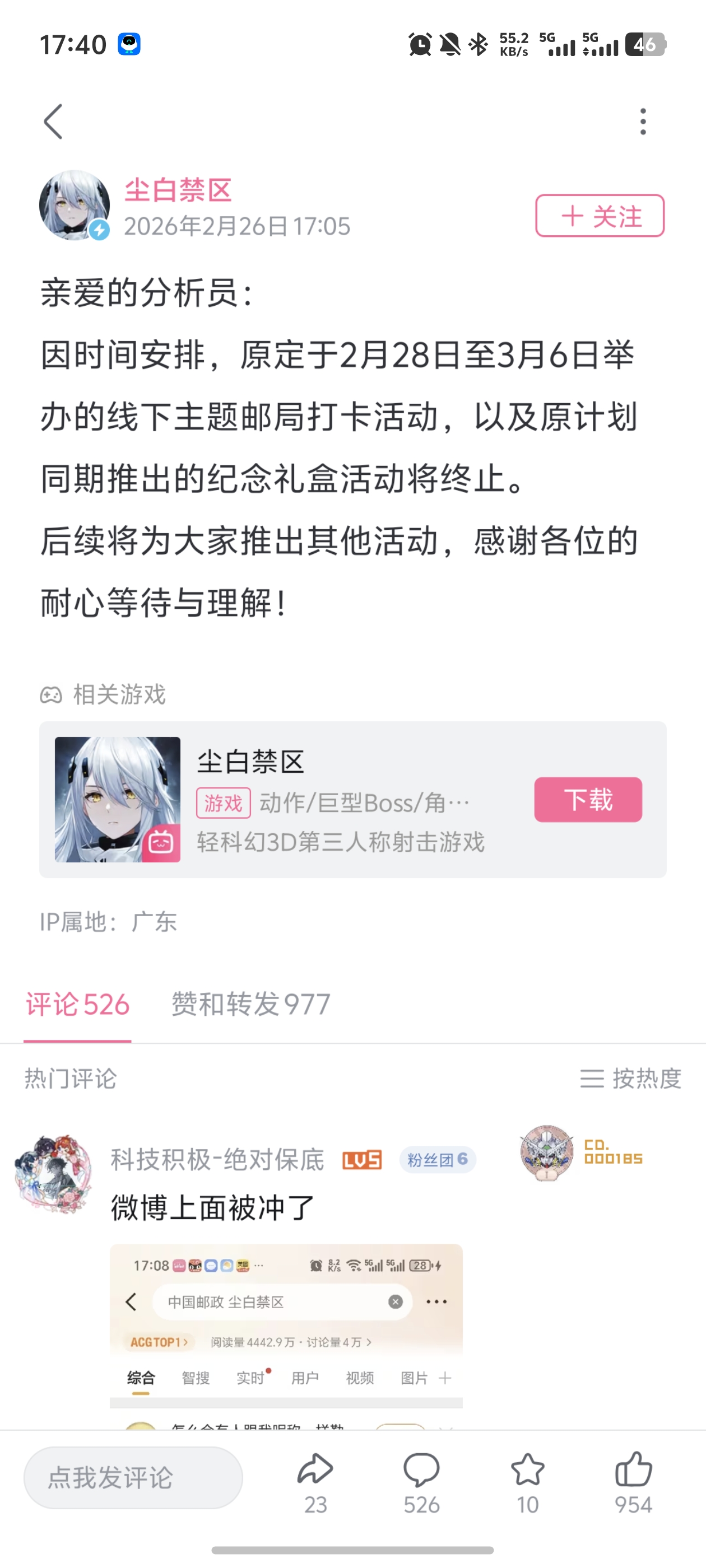Select the 评论 526 tab

(77, 1004)
